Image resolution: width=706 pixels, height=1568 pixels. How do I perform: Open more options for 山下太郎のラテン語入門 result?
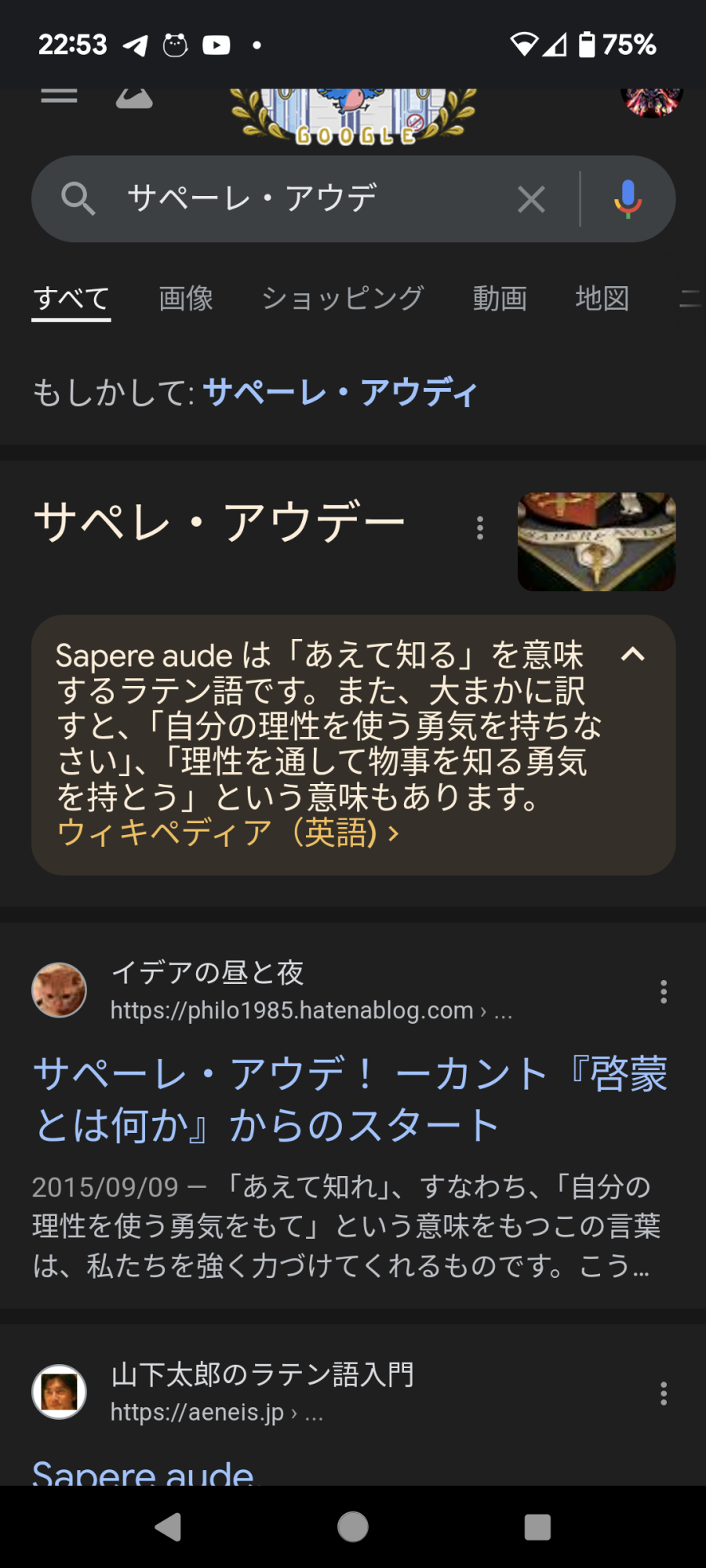click(664, 1393)
